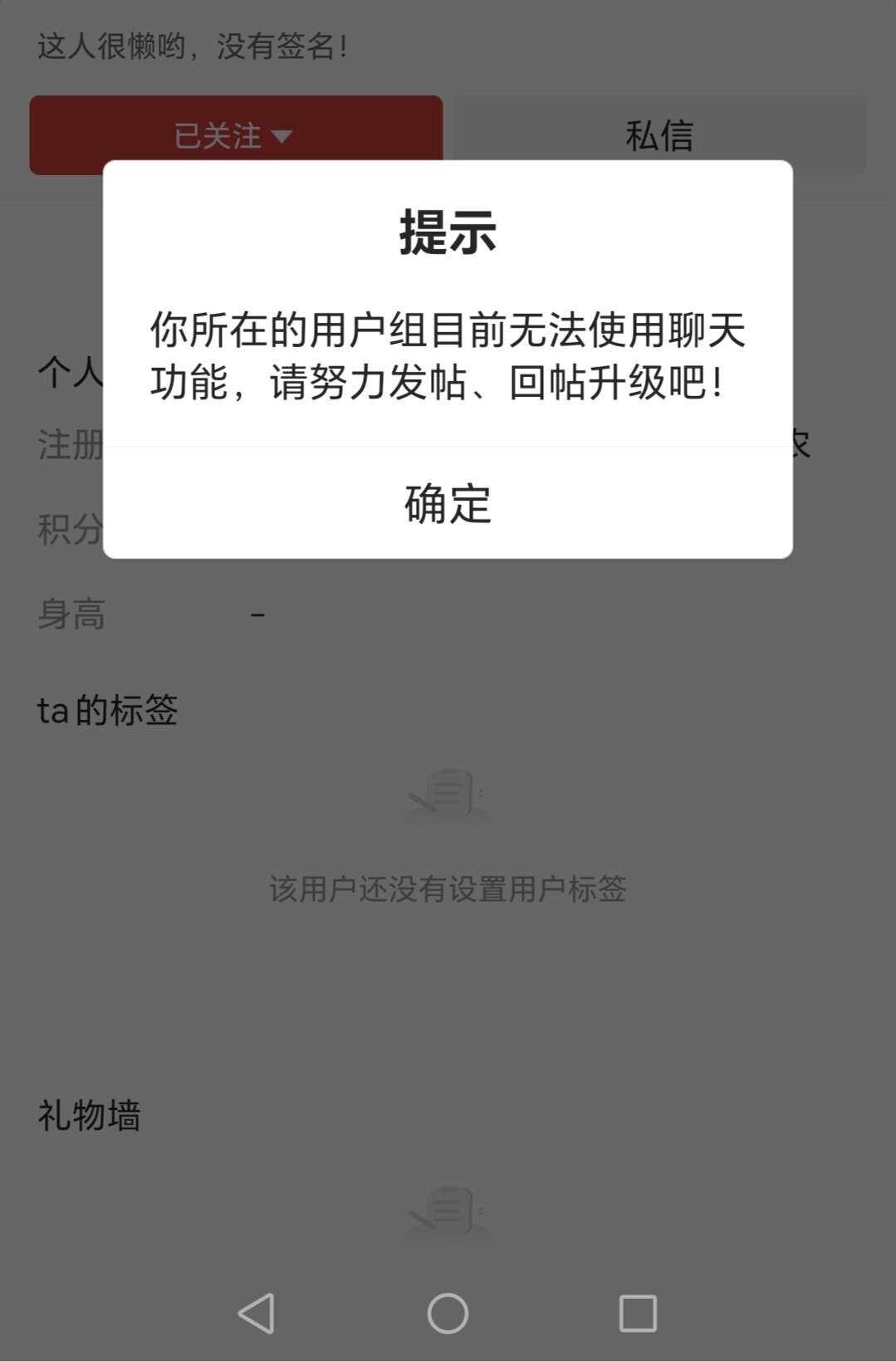
Task: Go back using the system back button
Action: (257, 1313)
